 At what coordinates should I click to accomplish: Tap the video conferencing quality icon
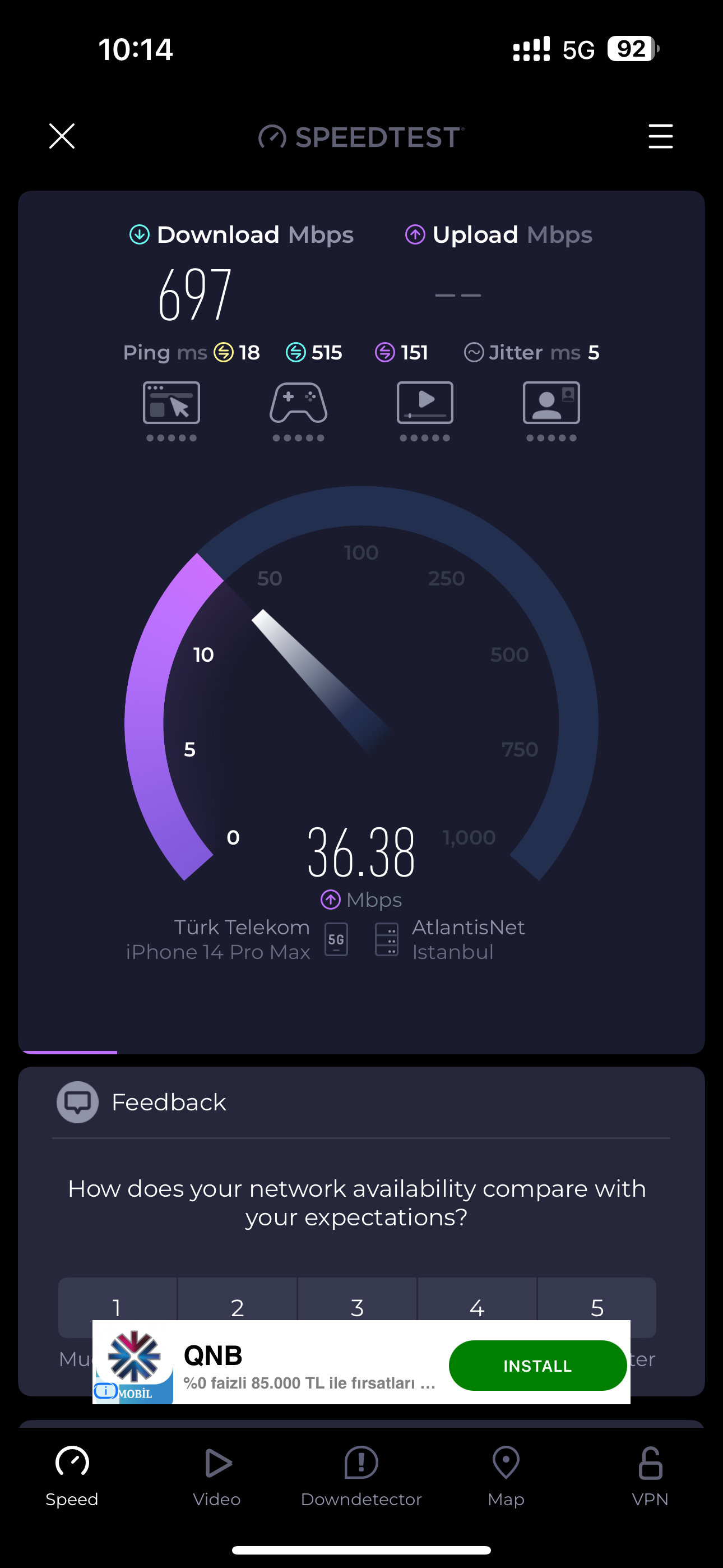pyautogui.click(x=551, y=411)
